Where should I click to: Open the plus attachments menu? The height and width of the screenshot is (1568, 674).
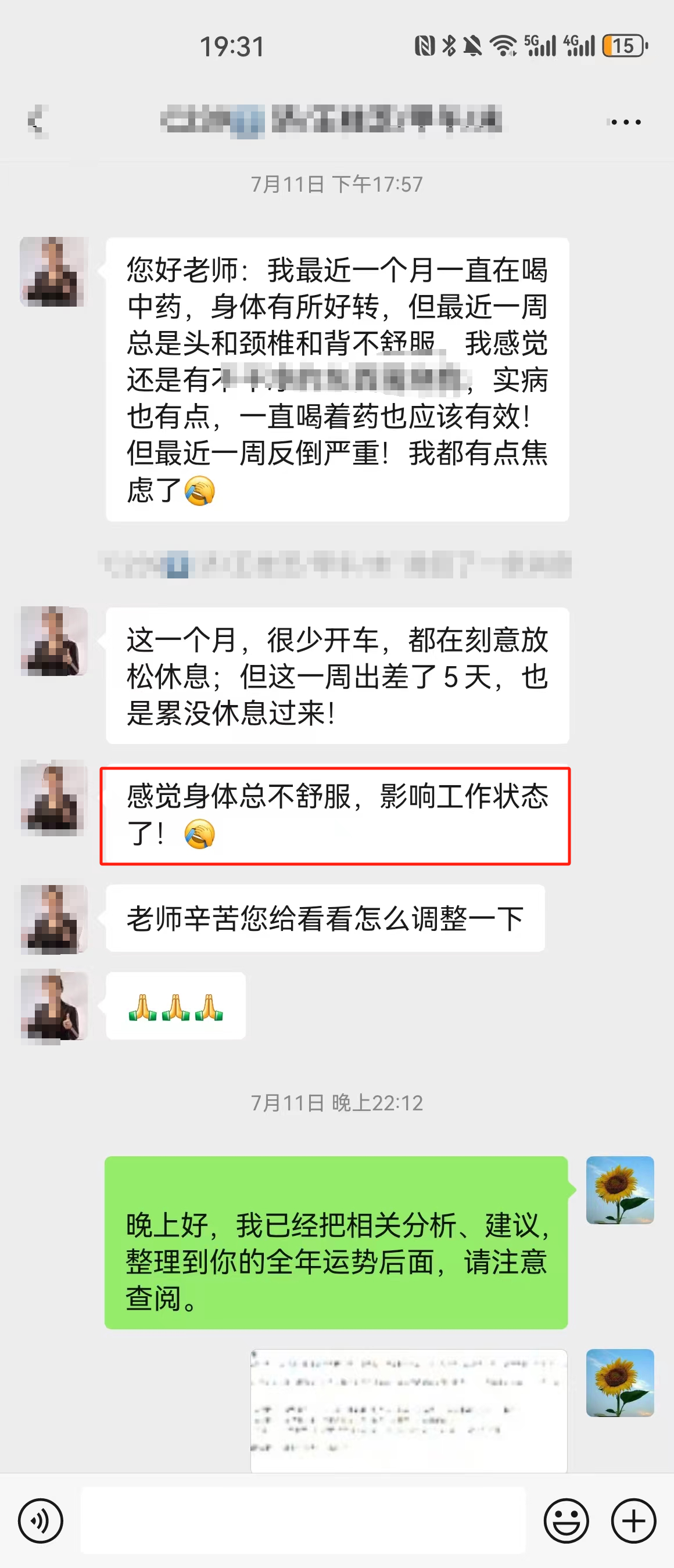click(x=633, y=1520)
